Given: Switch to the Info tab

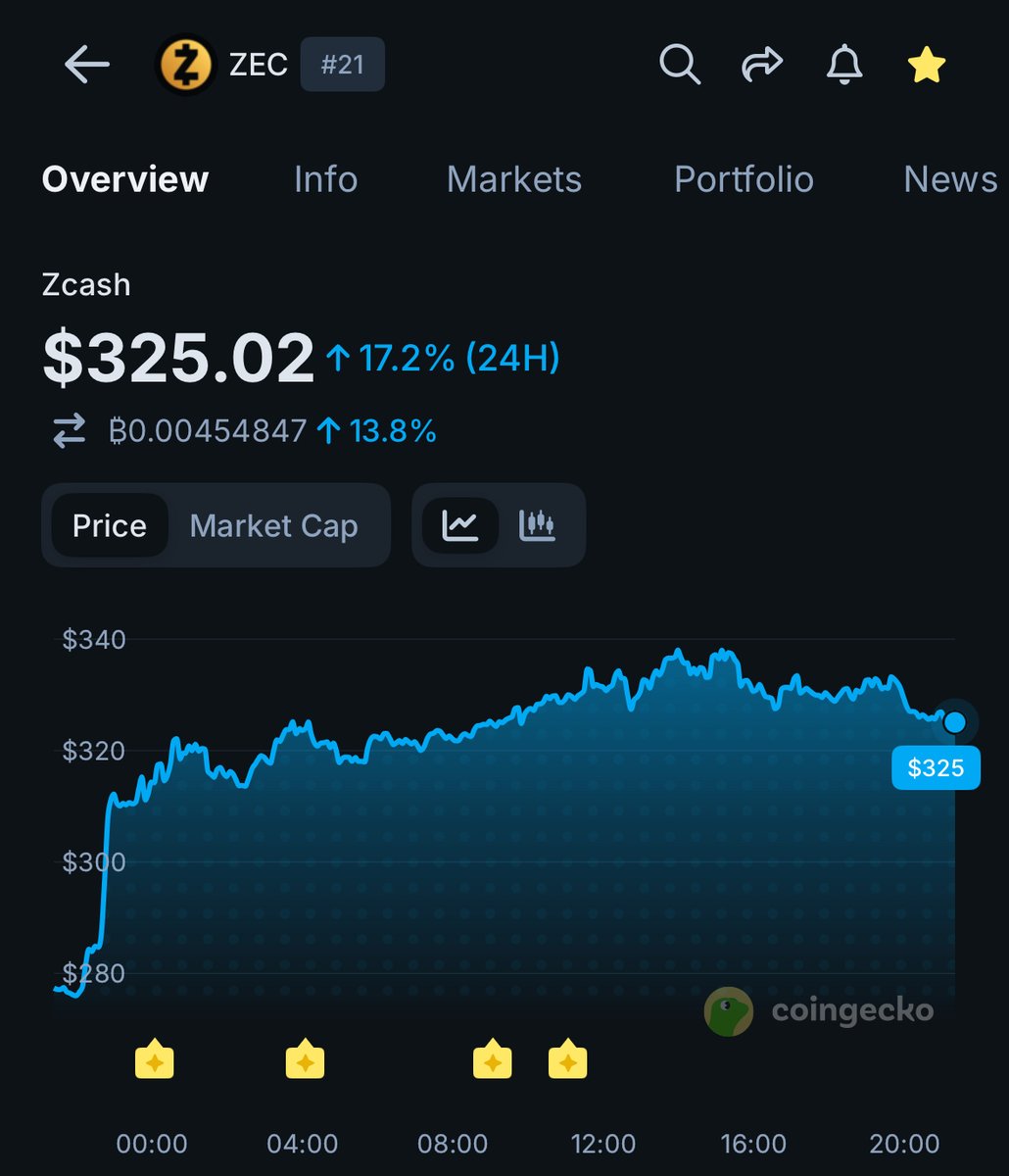Looking at the screenshot, I should [x=325, y=179].
